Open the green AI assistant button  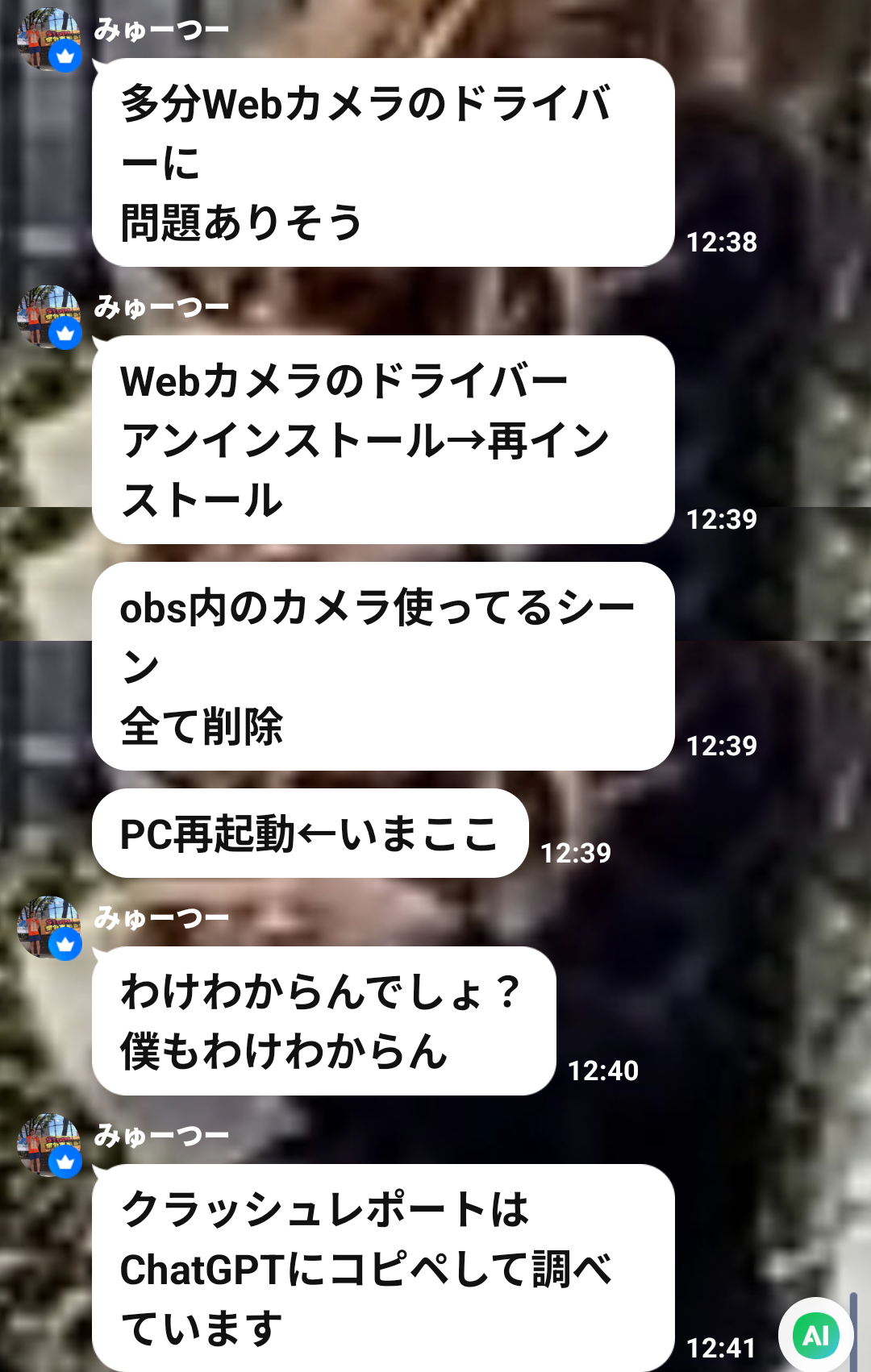click(x=815, y=1336)
